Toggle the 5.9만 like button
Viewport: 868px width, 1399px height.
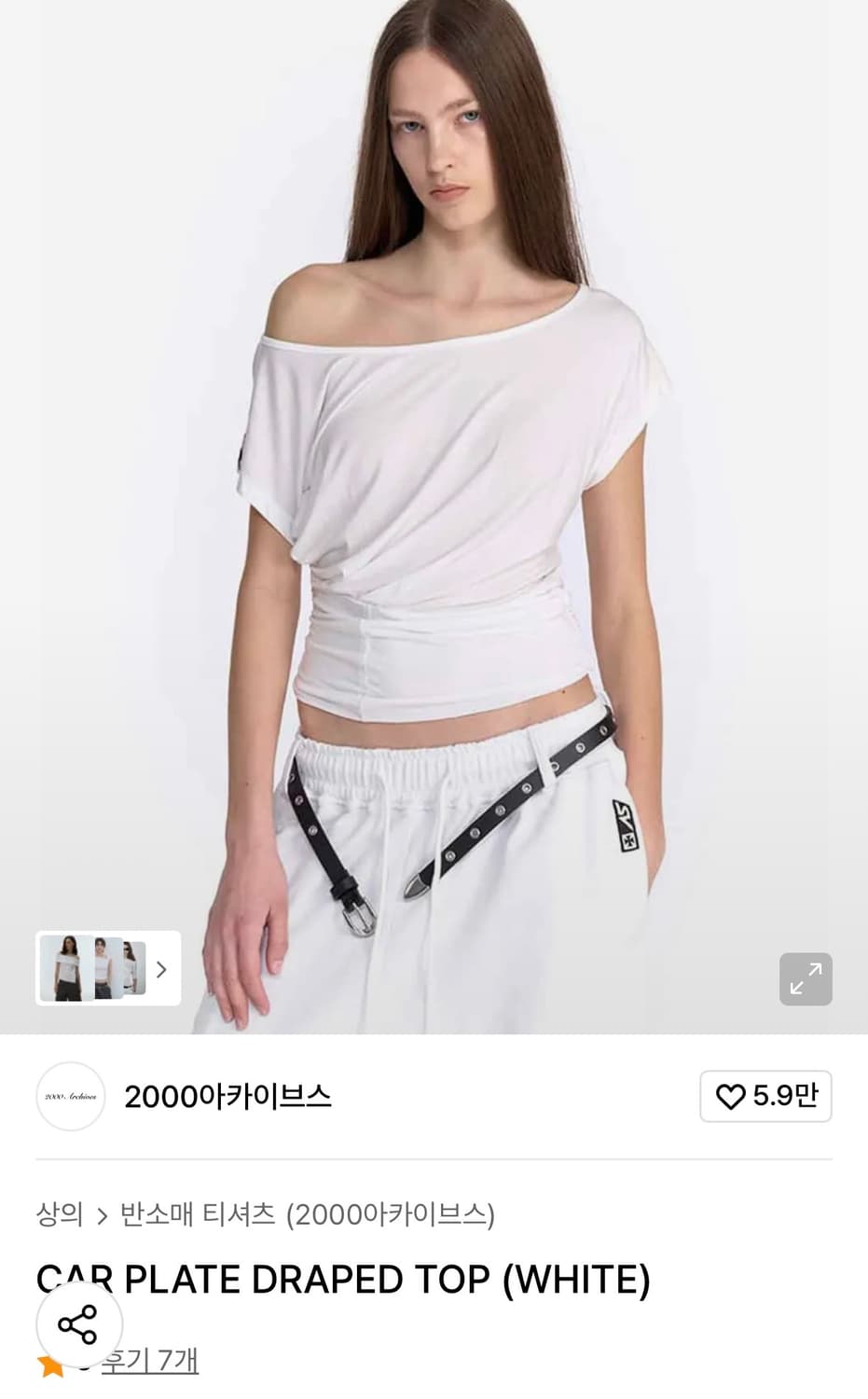765,1097
